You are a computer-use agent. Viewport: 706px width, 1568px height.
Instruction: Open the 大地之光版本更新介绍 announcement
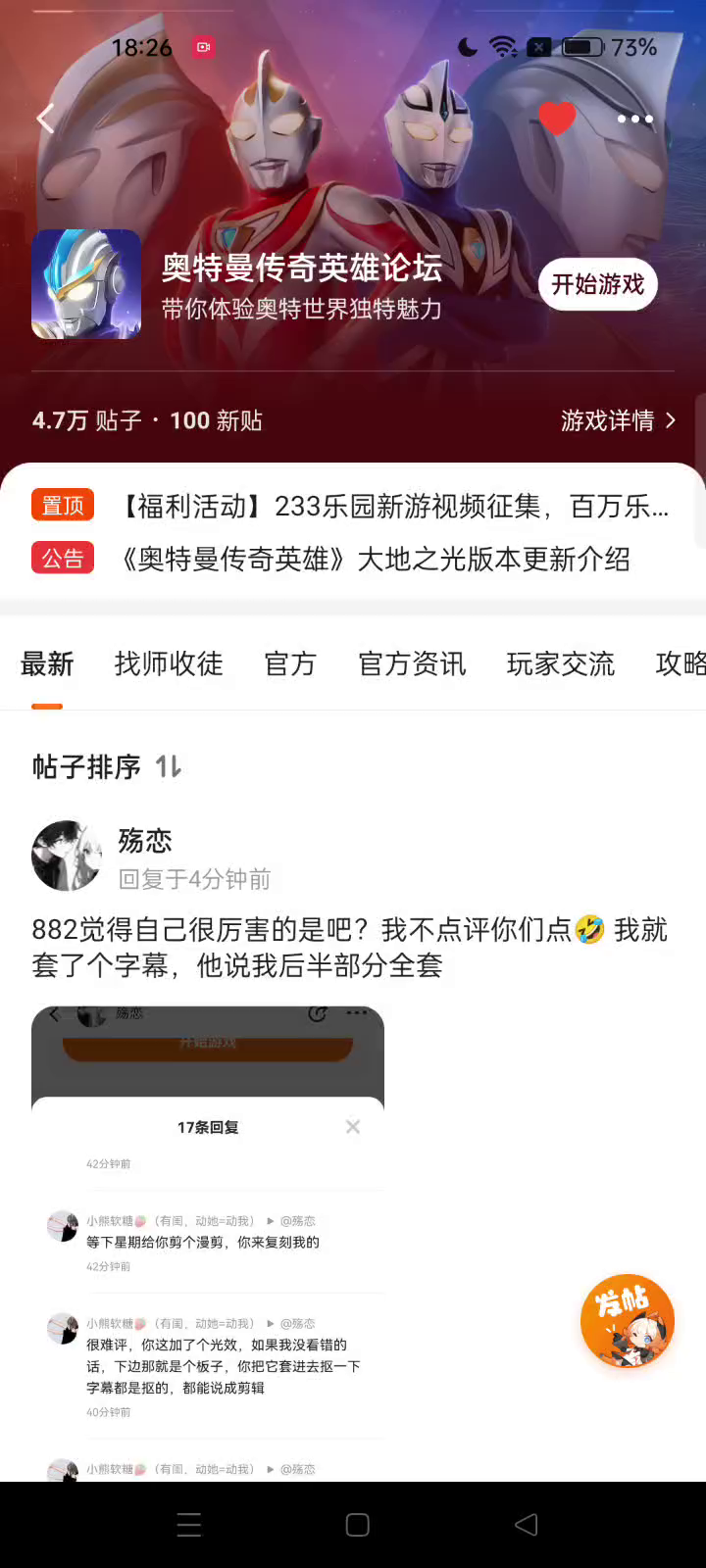(375, 559)
